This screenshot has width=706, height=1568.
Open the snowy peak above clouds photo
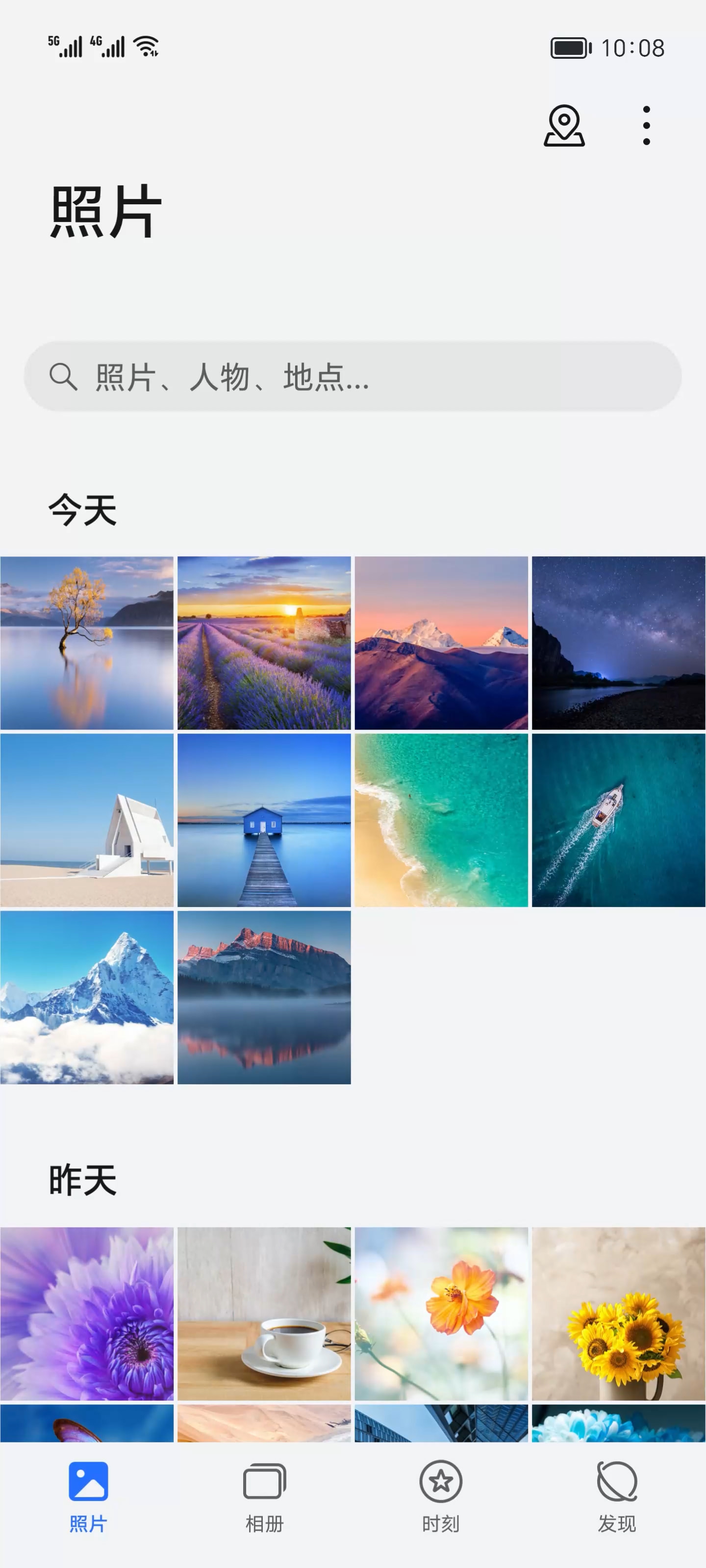87,997
